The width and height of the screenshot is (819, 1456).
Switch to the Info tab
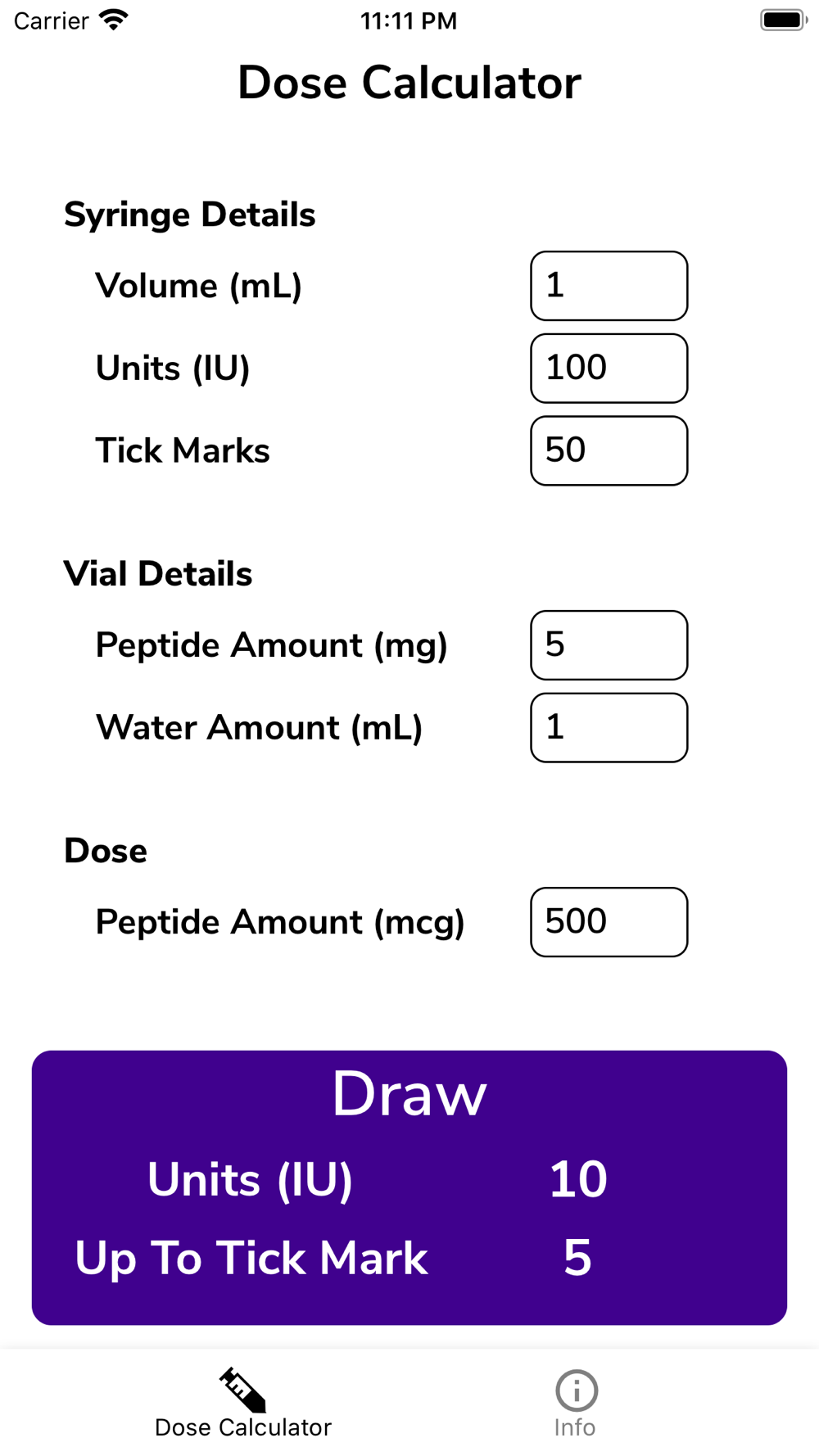pyautogui.click(x=576, y=1404)
